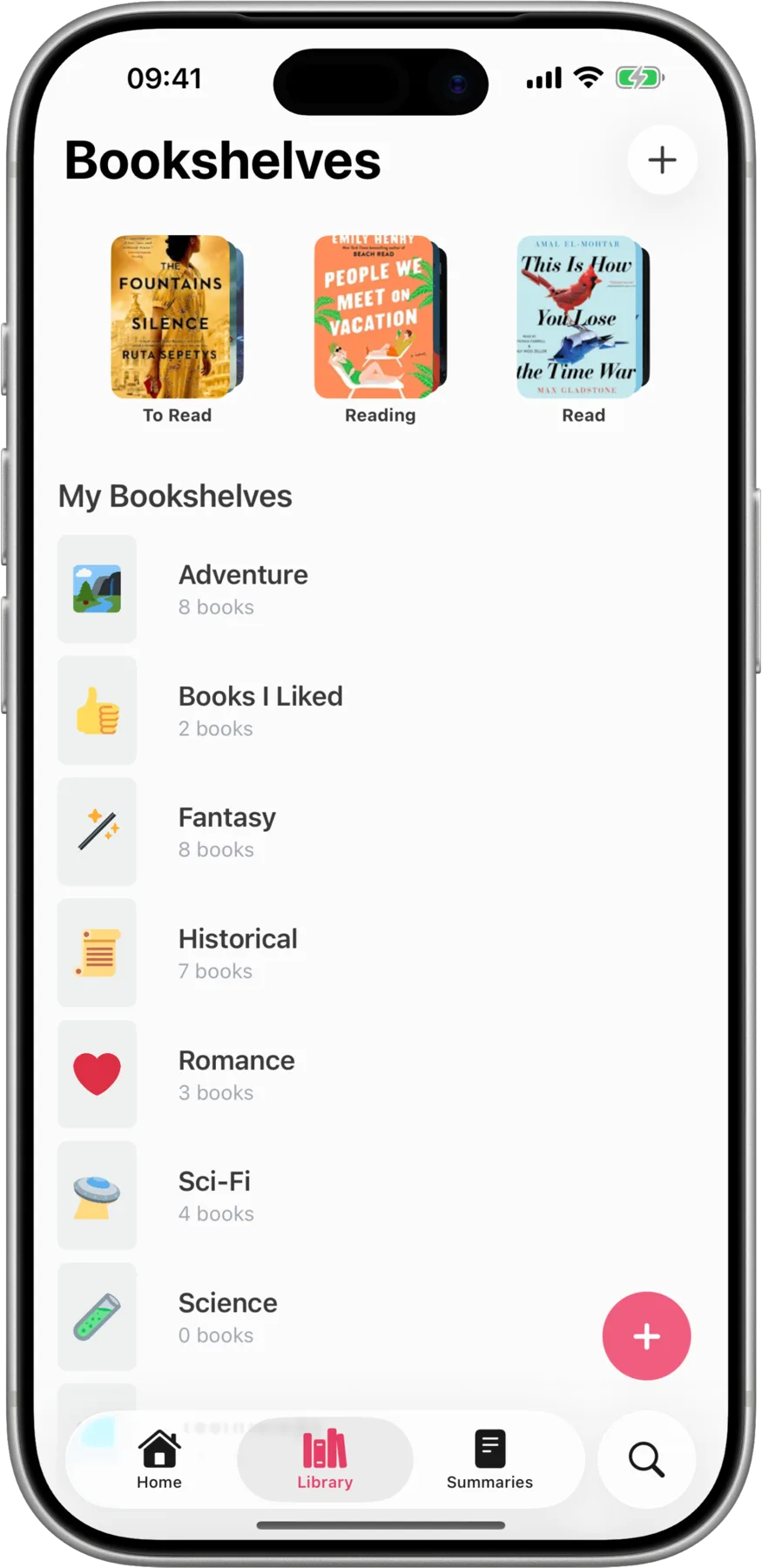Screen dimensions: 762x1568
Task: Tap the magic wand icon for Fantasy shelf
Action: (97, 831)
